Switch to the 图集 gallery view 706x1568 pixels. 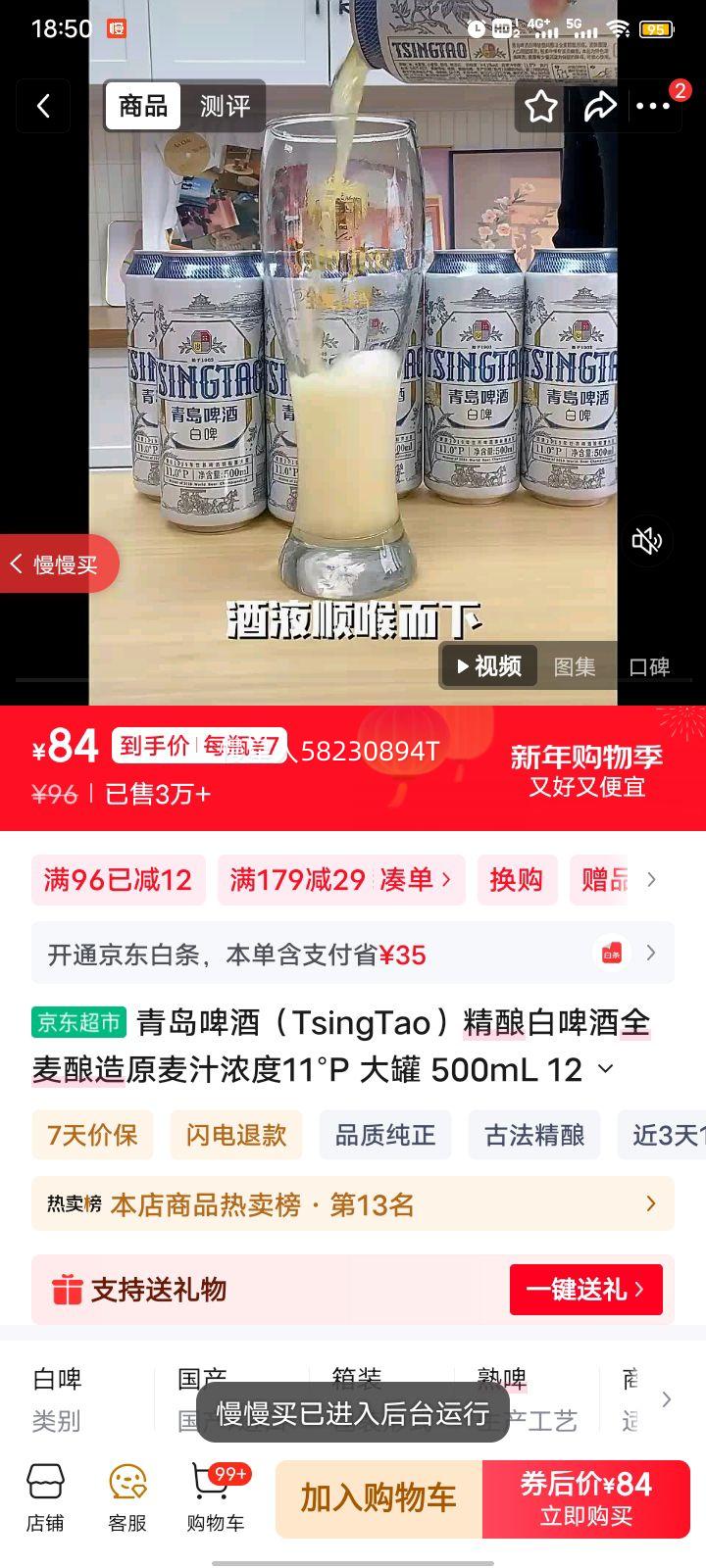coord(574,666)
